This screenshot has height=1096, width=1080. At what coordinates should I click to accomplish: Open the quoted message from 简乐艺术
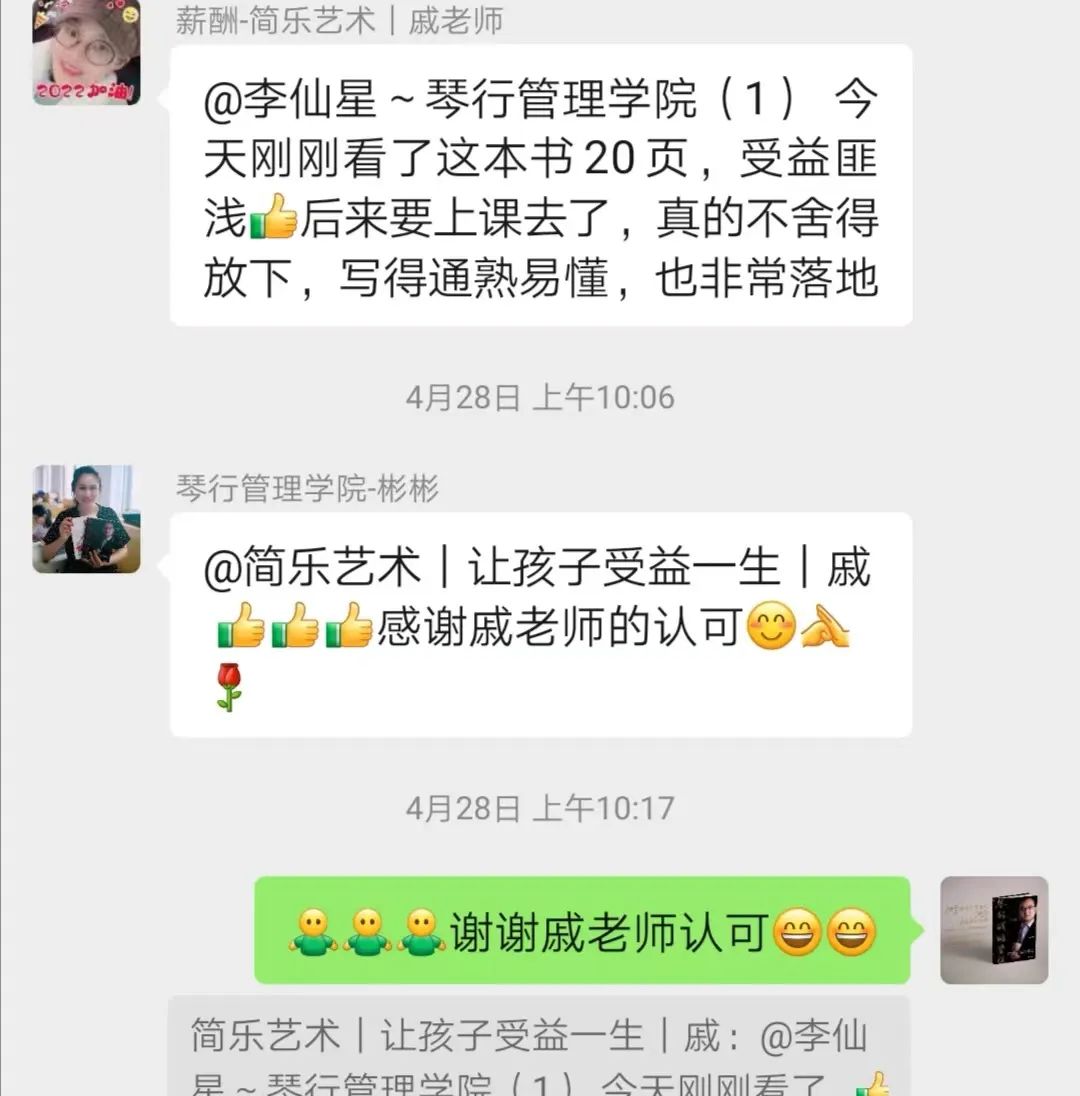coord(539,1050)
